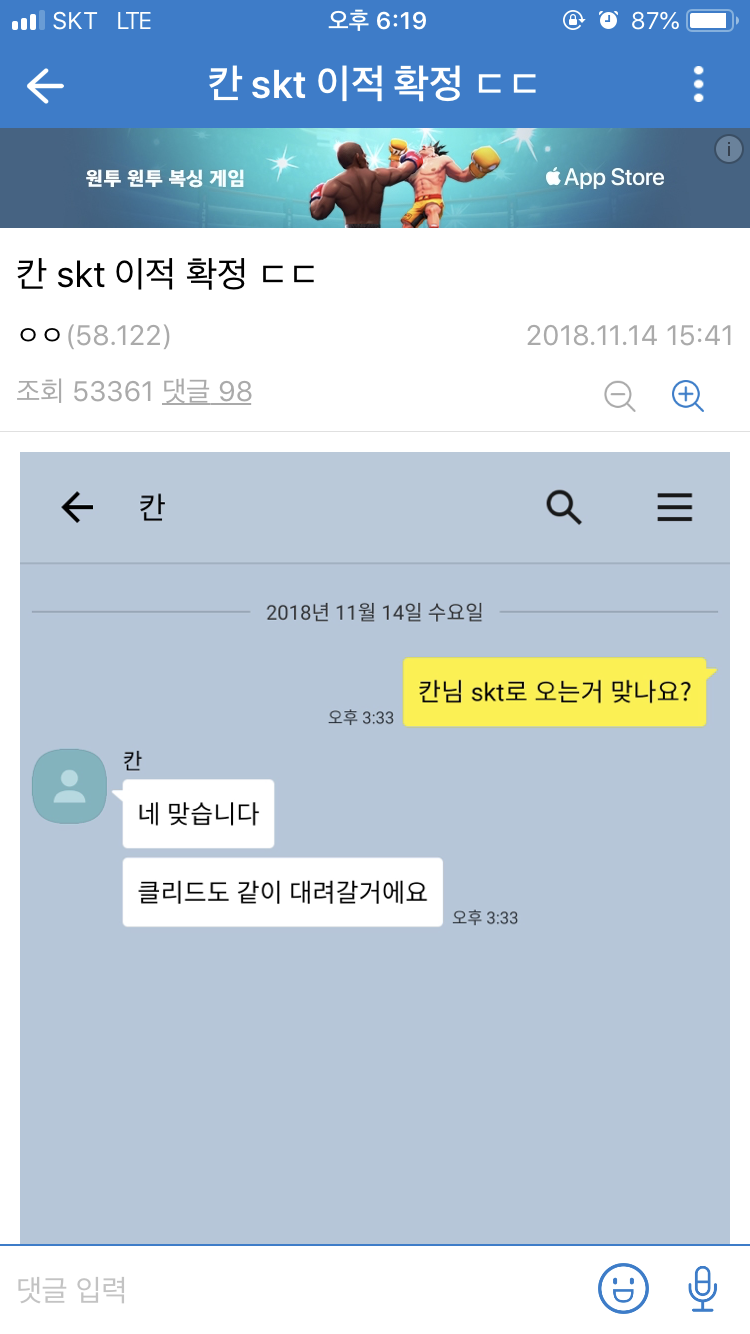750x1334 pixels.
Task: Increase text size with plus magnifier
Action: [687, 396]
